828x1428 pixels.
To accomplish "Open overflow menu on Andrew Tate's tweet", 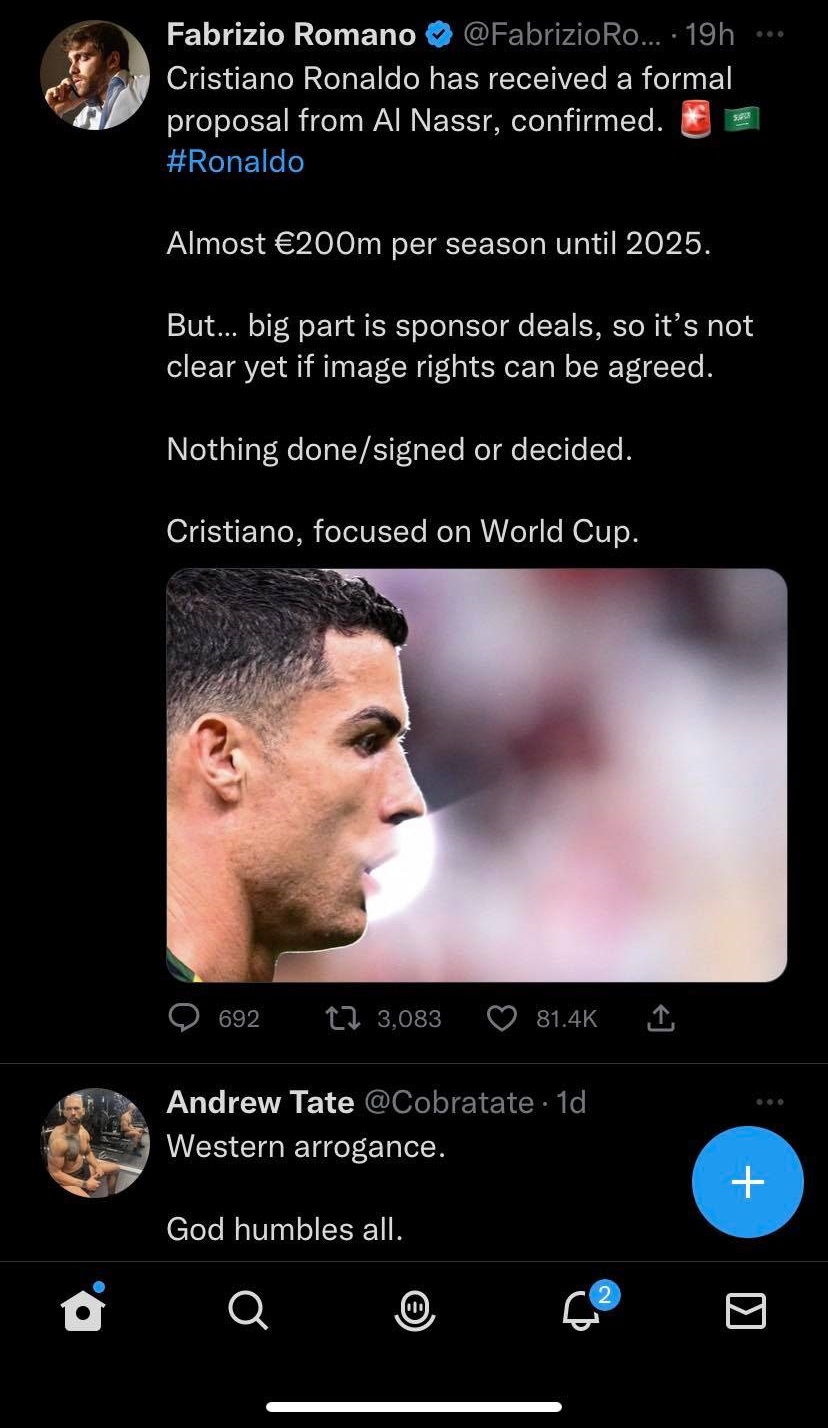I will click(770, 1102).
